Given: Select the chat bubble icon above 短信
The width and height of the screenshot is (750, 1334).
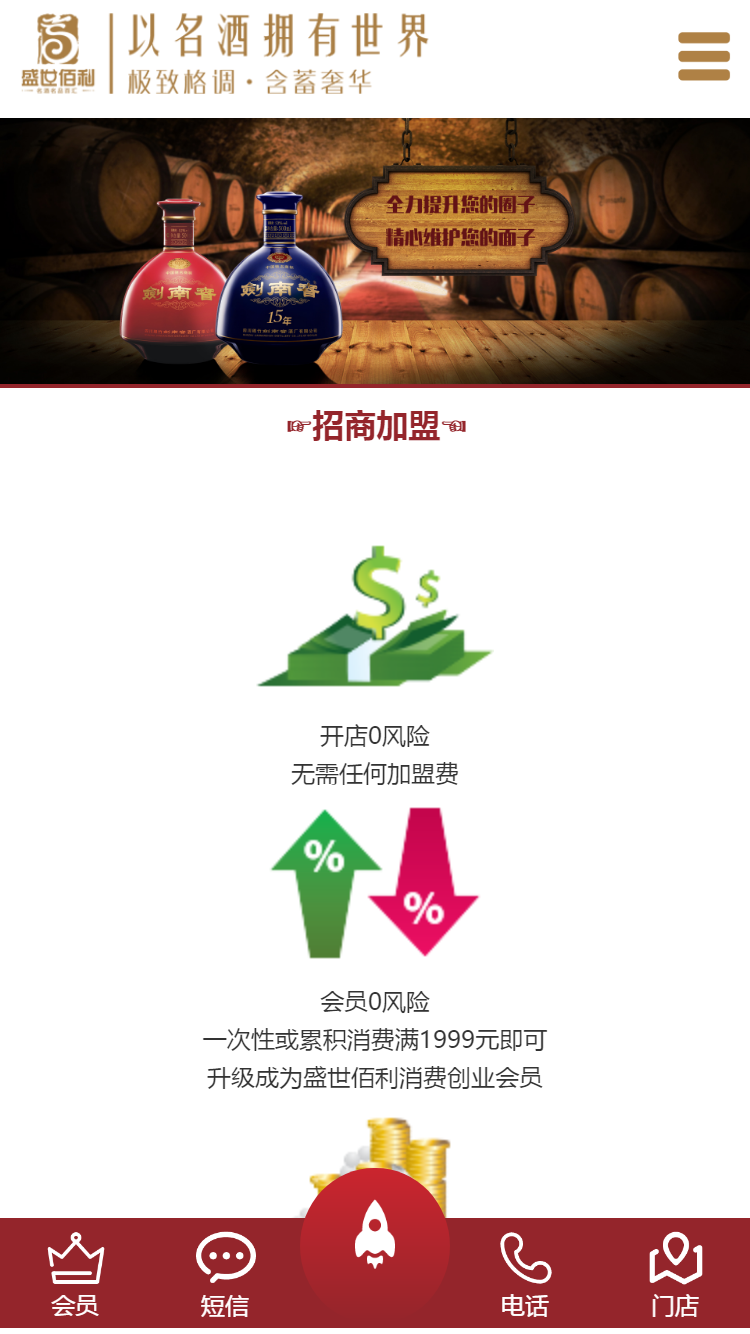Looking at the screenshot, I should (x=224, y=1259).
